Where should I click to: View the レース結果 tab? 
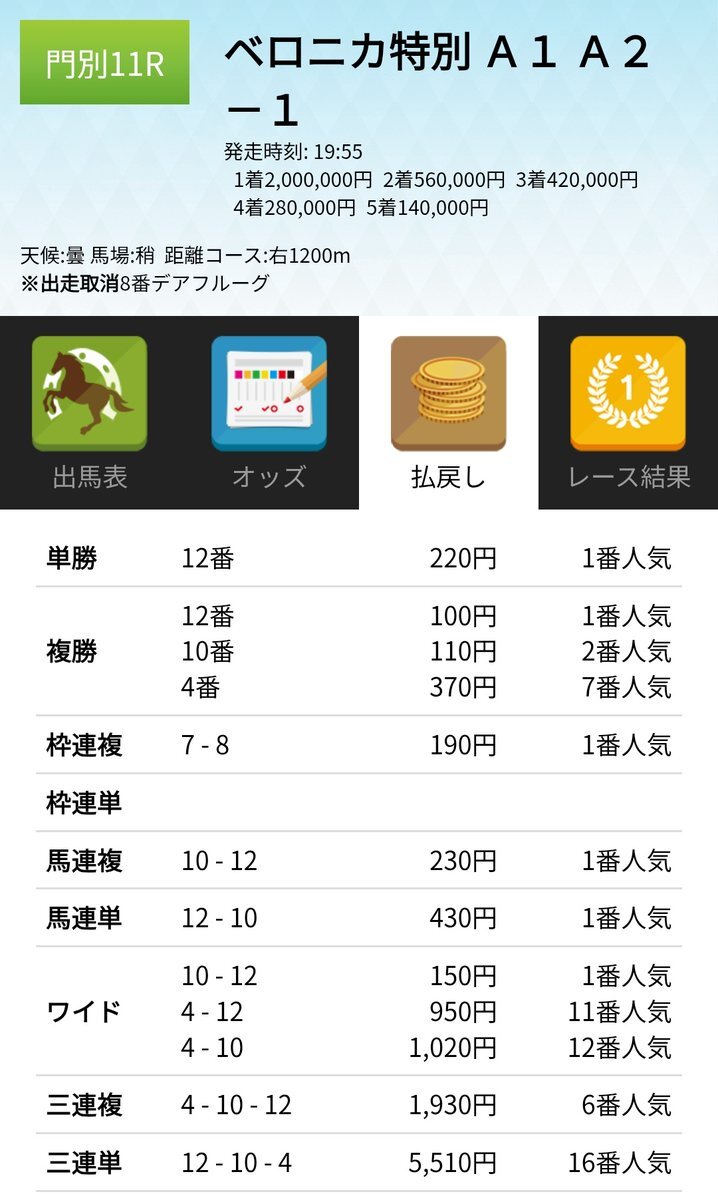tap(628, 412)
